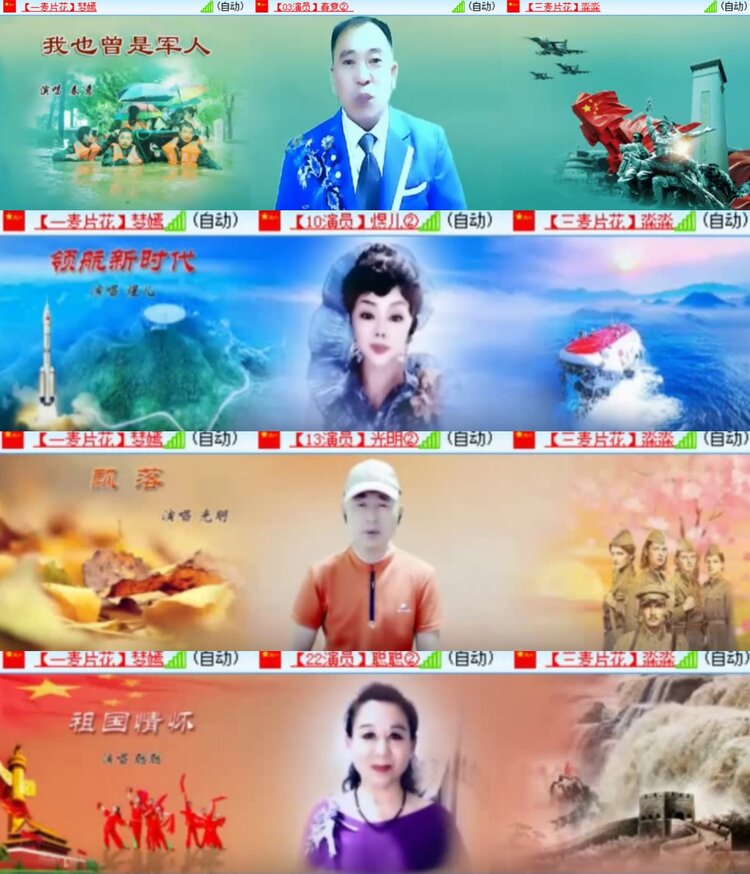Select the 【一麦片花】梦嫣 header tab
The image size is (750, 874).
60,9
